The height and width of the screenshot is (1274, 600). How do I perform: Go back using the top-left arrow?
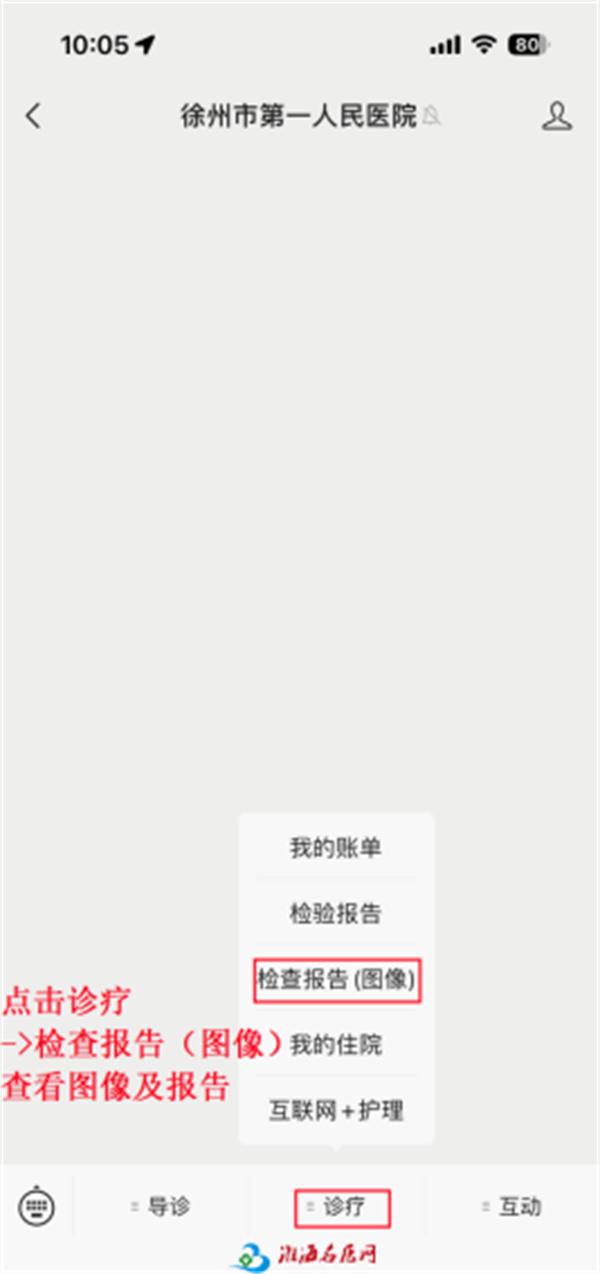click(33, 116)
